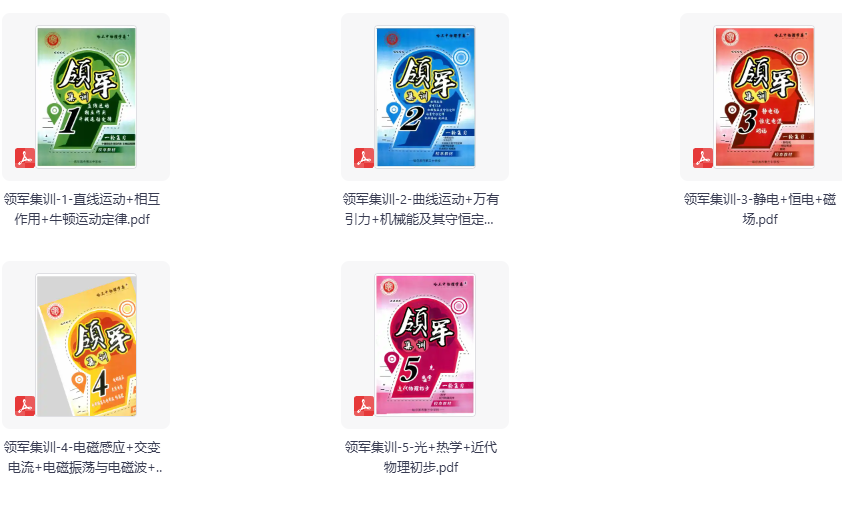Open 领军集训-3 静电+恒电+磁场 PDF
The height and width of the screenshot is (515, 842).
point(764,97)
